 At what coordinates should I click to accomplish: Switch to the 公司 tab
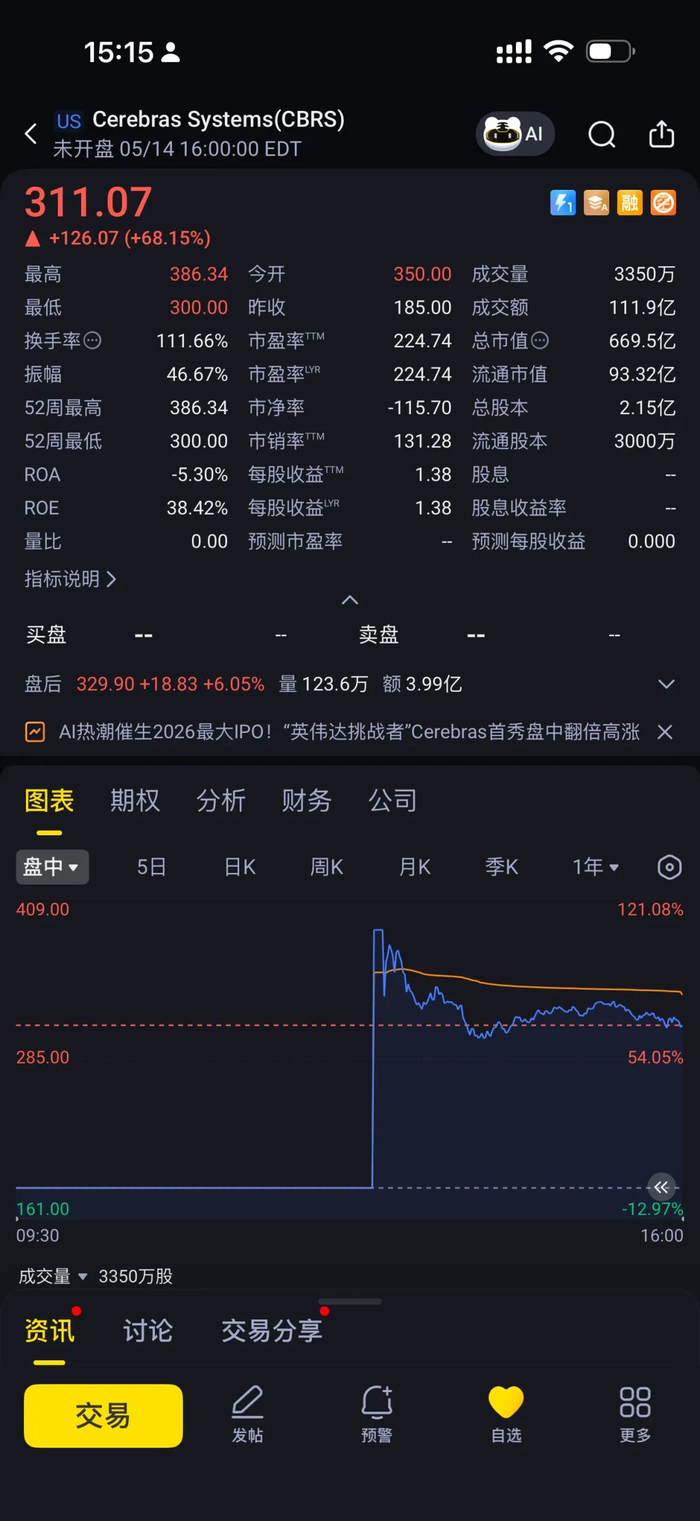pos(393,800)
